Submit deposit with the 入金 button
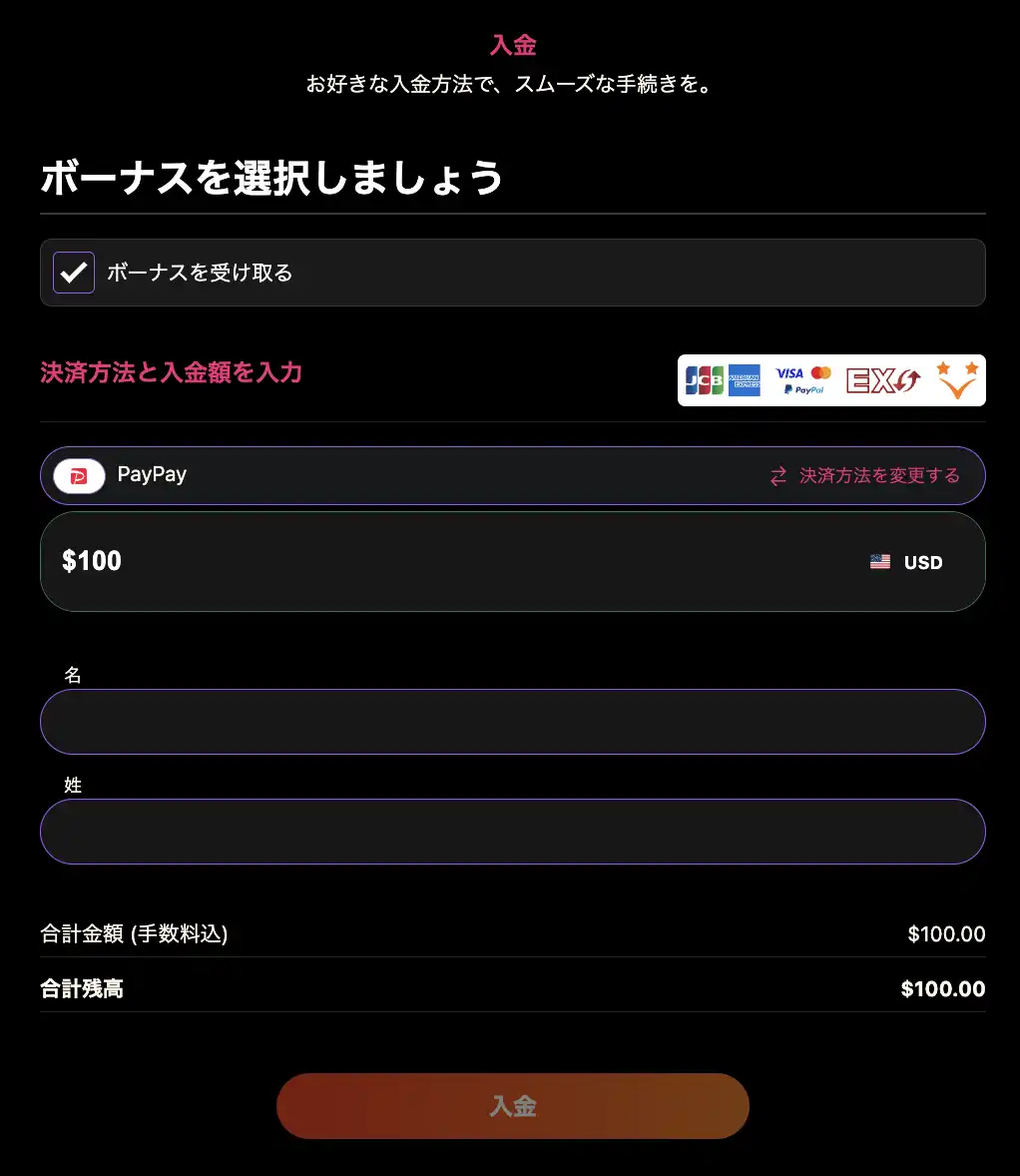 point(512,1106)
